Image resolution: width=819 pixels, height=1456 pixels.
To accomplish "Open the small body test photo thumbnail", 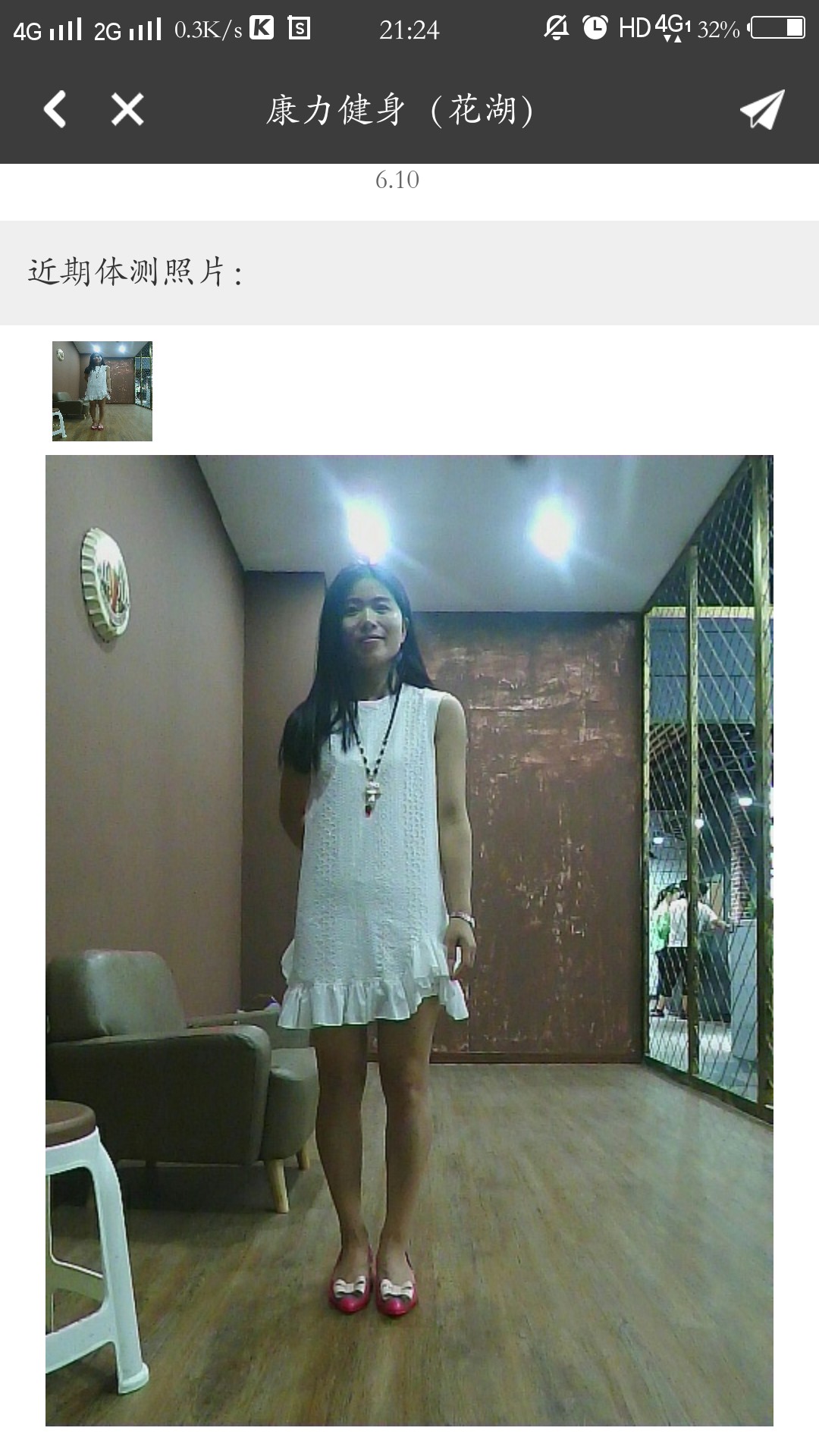I will tap(102, 391).
